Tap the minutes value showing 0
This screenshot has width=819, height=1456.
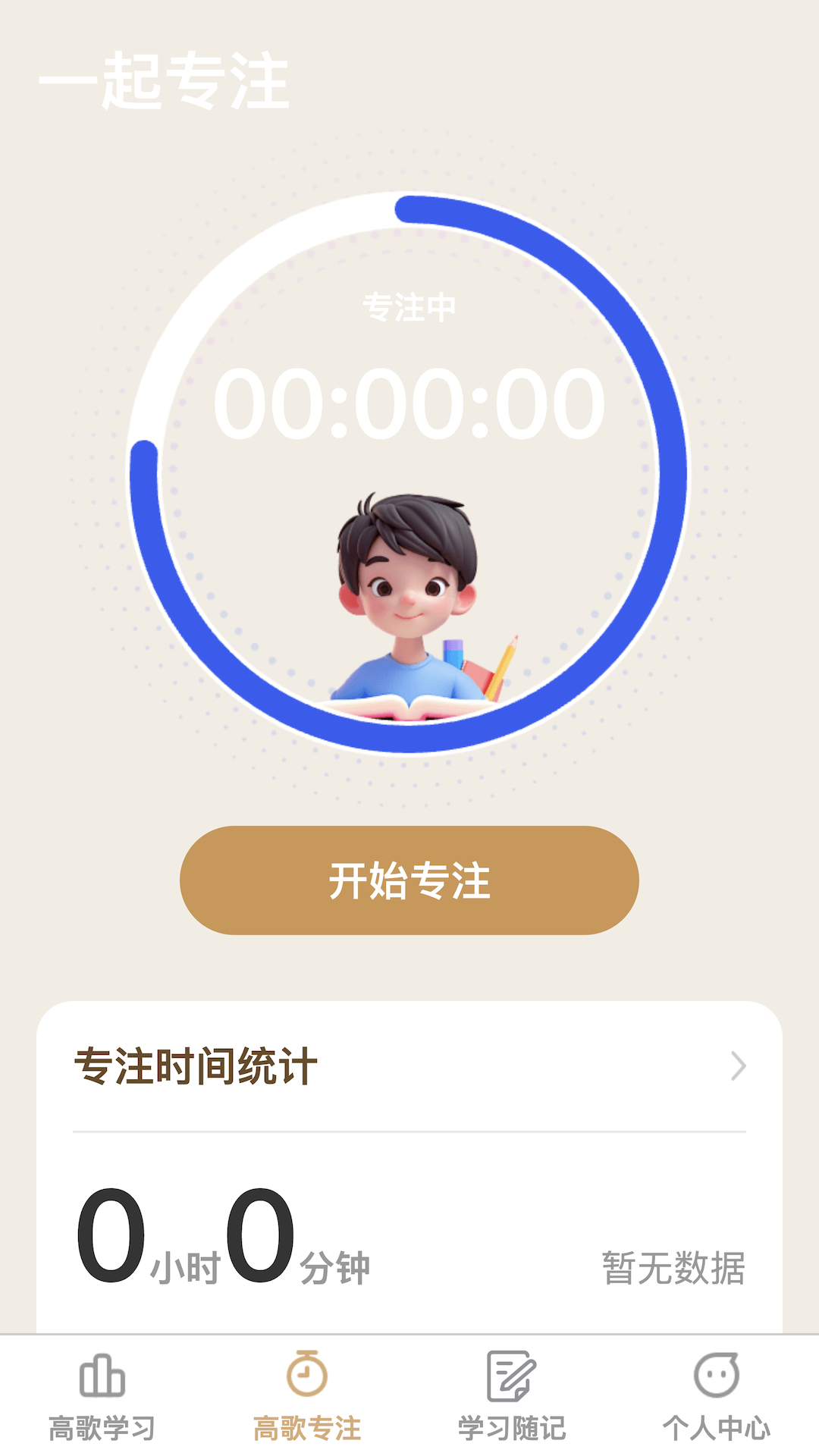258,1228
